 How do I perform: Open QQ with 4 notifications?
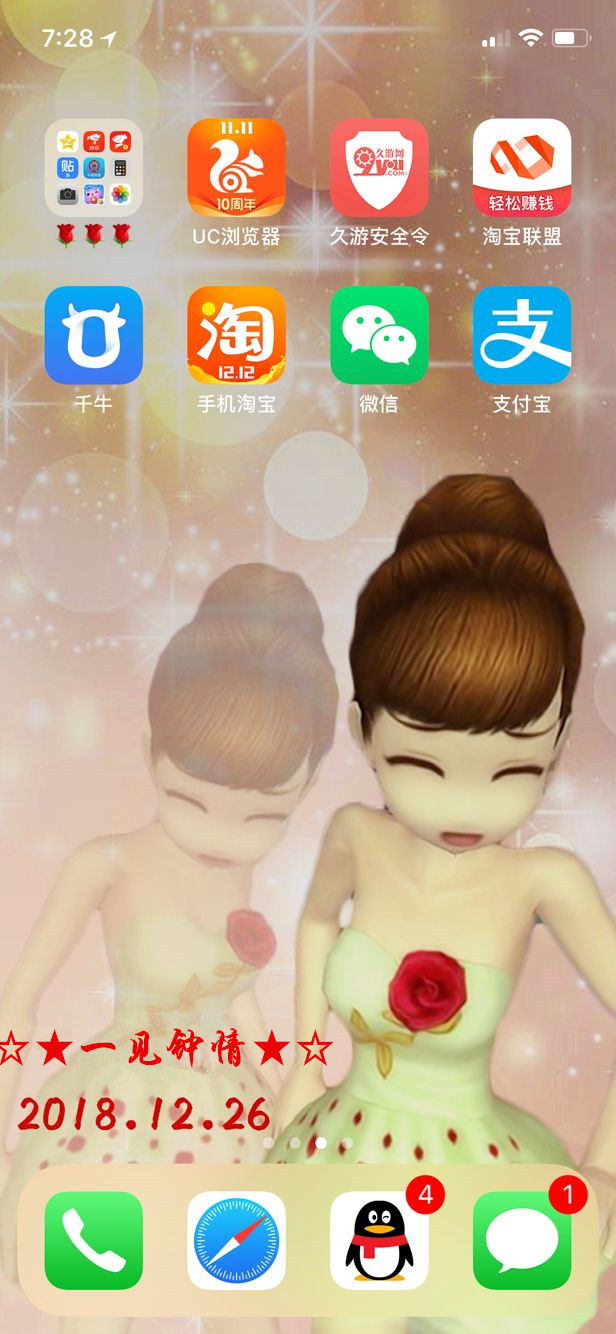[x=379, y=1240]
